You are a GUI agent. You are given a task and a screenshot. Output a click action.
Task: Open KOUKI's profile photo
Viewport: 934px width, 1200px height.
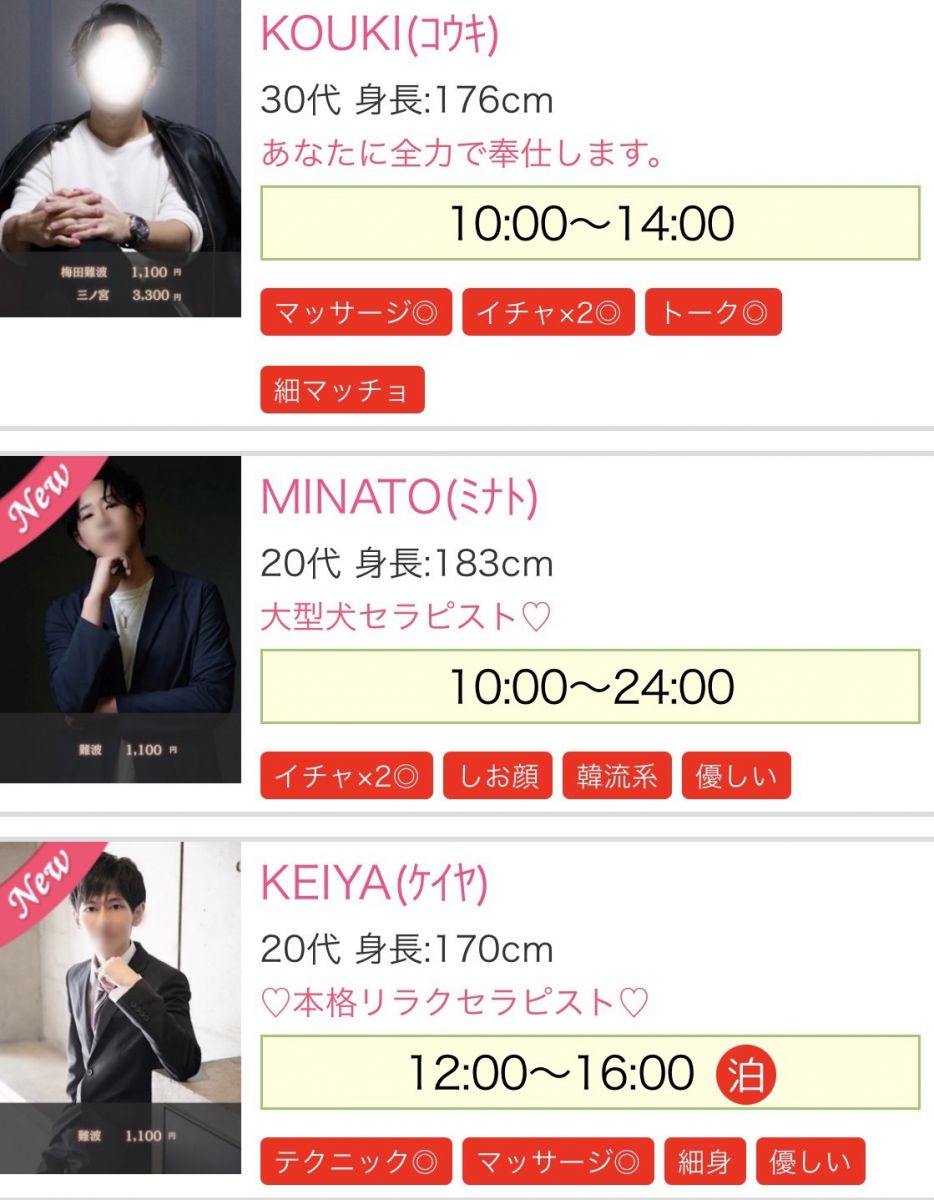[120, 158]
